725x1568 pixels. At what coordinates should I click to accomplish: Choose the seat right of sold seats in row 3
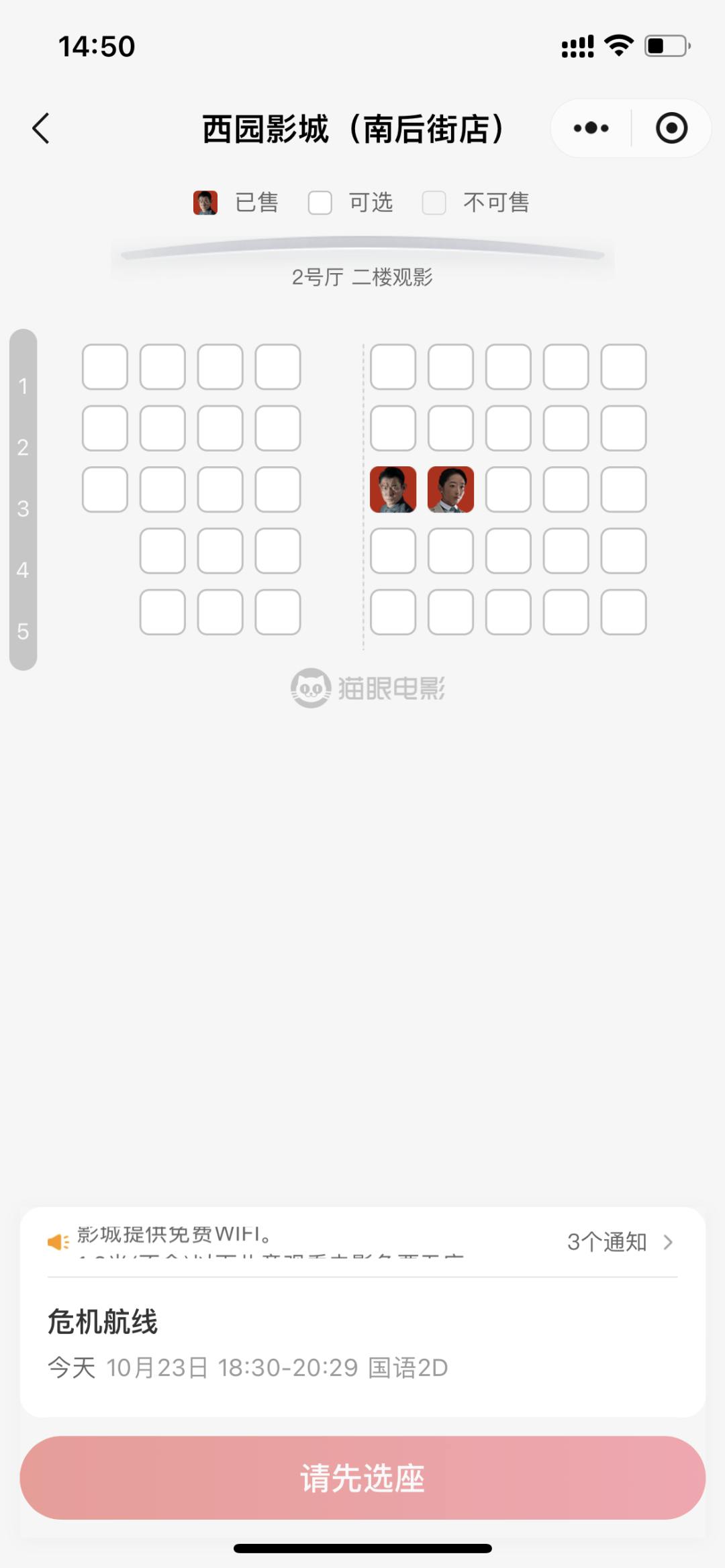click(x=508, y=490)
